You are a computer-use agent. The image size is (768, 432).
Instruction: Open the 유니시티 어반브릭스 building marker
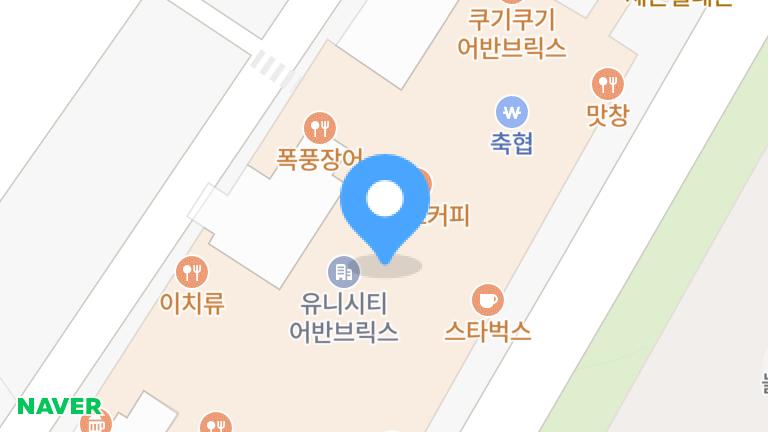click(x=343, y=270)
